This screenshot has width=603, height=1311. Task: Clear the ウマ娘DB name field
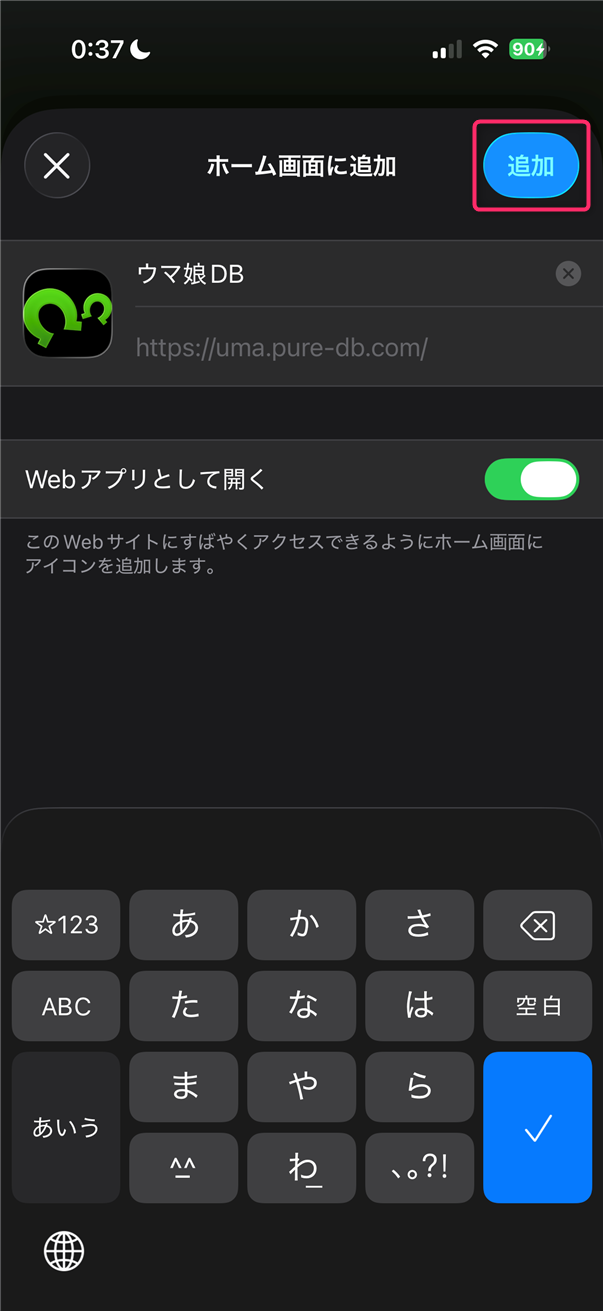click(x=568, y=274)
